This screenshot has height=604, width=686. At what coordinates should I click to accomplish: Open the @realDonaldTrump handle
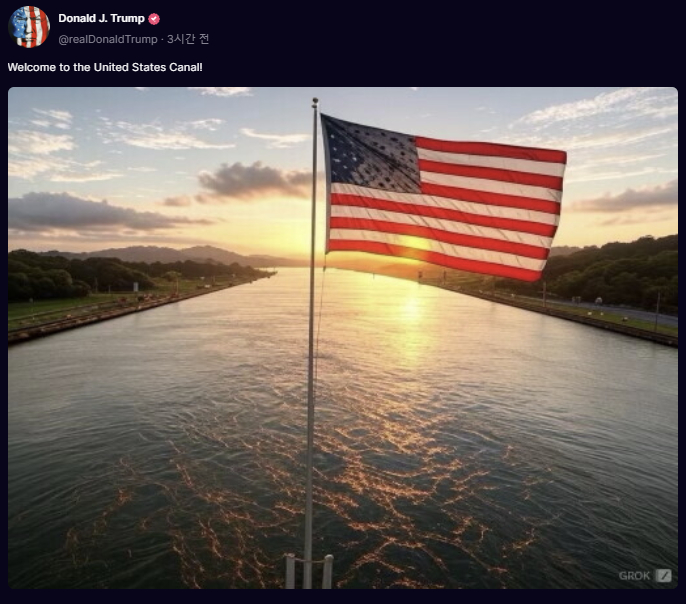point(108,39)
